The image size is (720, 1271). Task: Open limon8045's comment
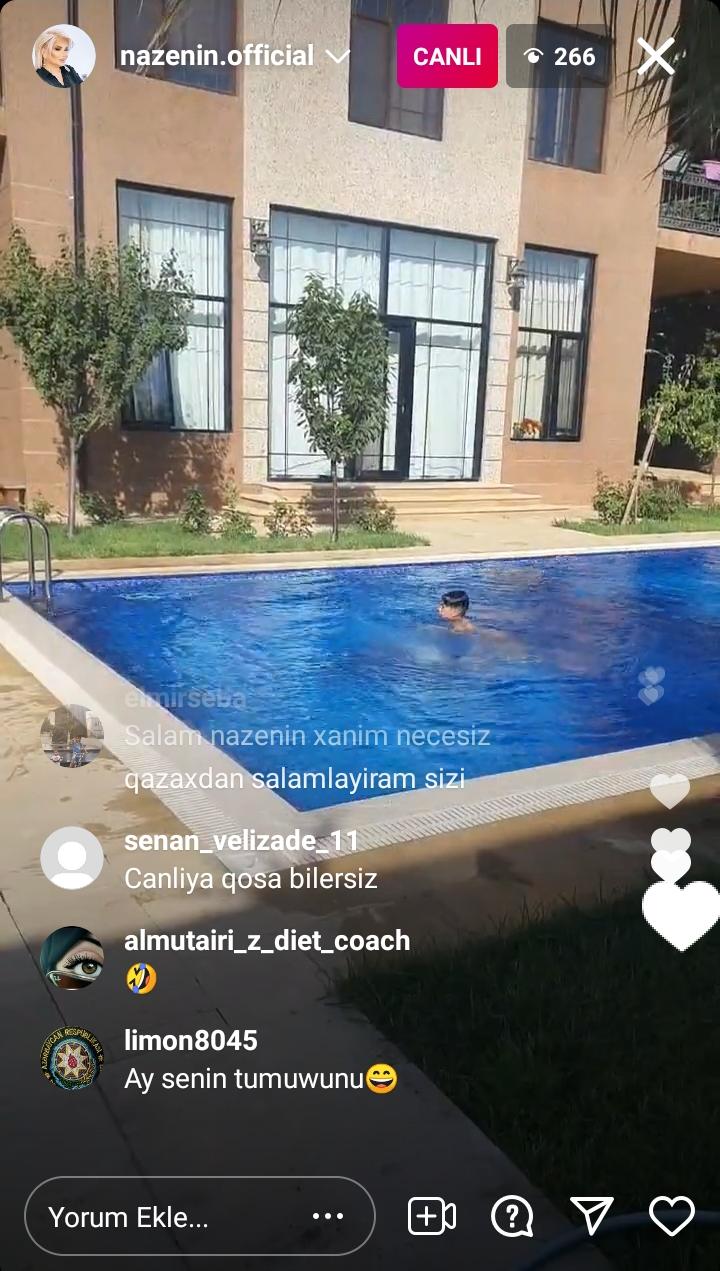[x=220, y=1059]
